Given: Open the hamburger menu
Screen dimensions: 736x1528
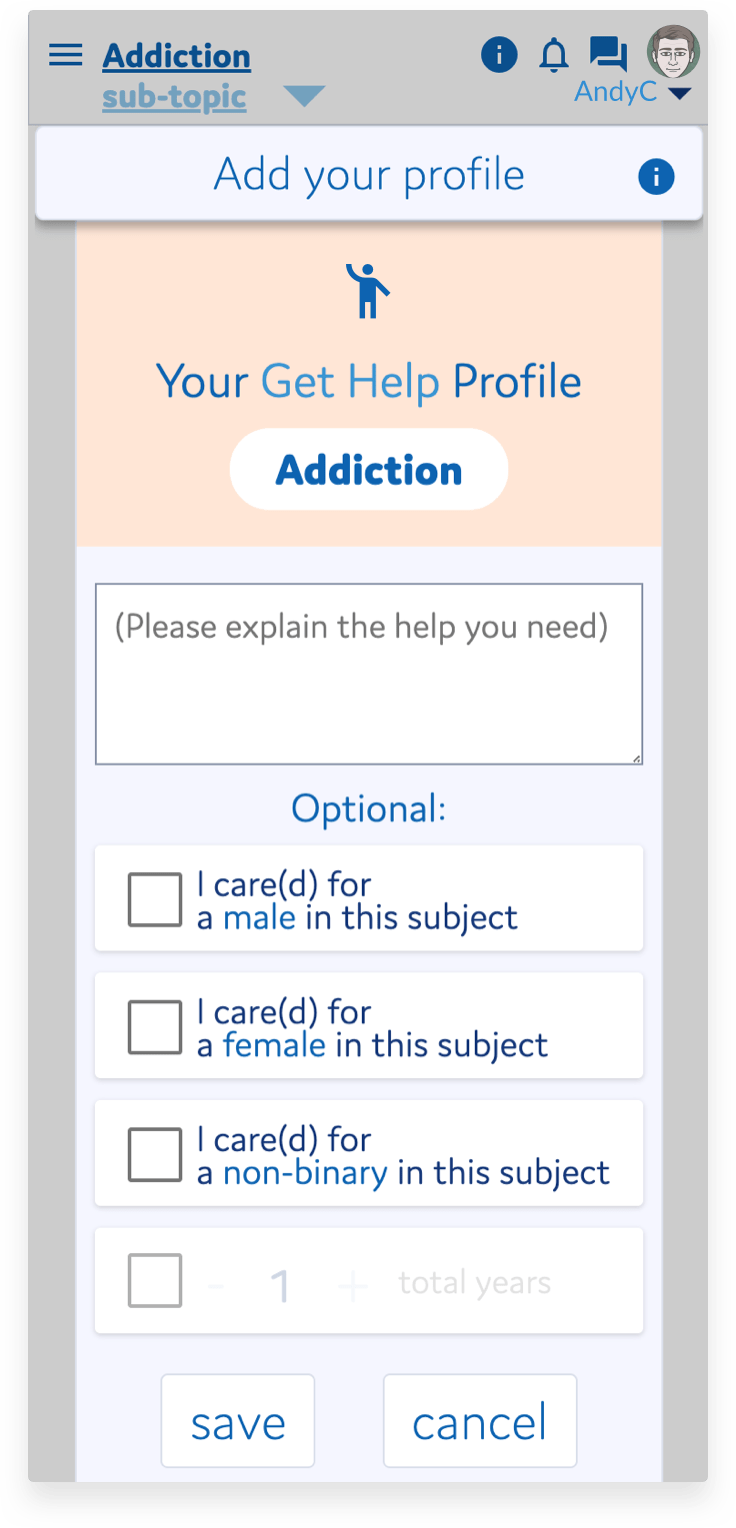Looking at the screenshot, I should point(65,55).
